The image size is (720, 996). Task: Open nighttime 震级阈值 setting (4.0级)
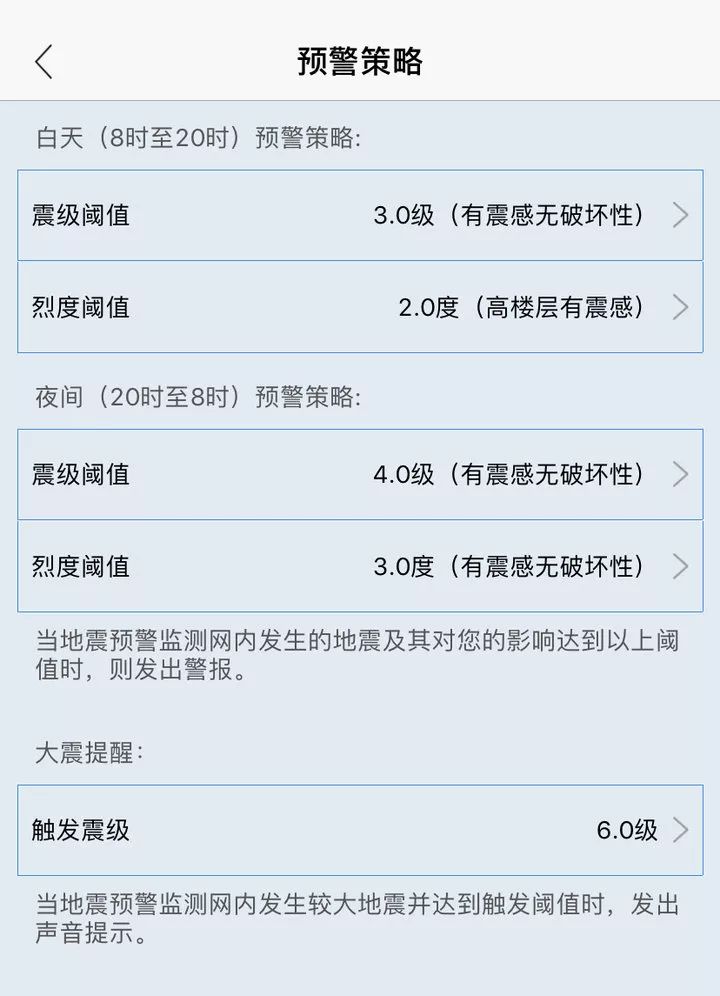(360, 474)
